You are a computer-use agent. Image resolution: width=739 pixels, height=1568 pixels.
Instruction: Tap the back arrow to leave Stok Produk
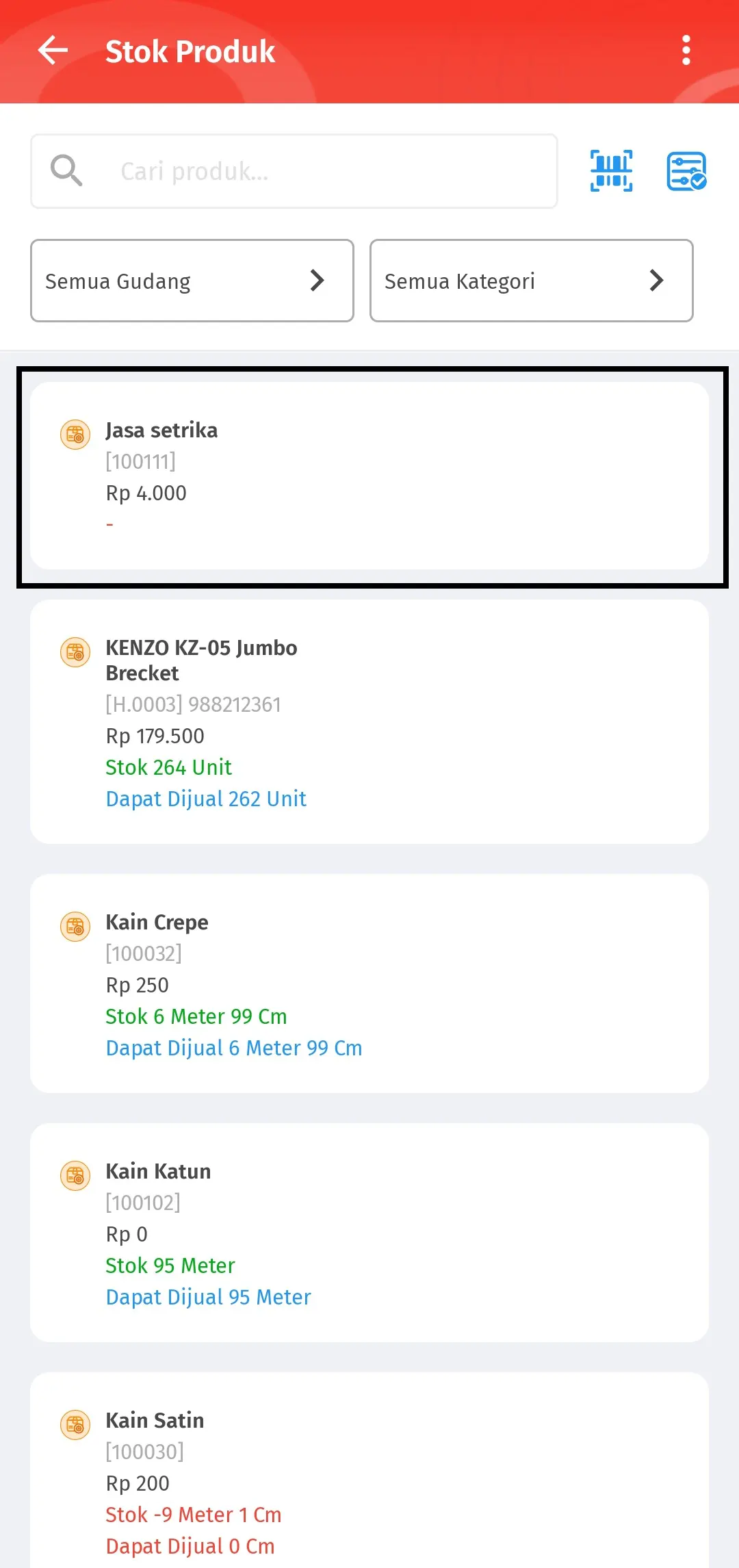(52, 50)
